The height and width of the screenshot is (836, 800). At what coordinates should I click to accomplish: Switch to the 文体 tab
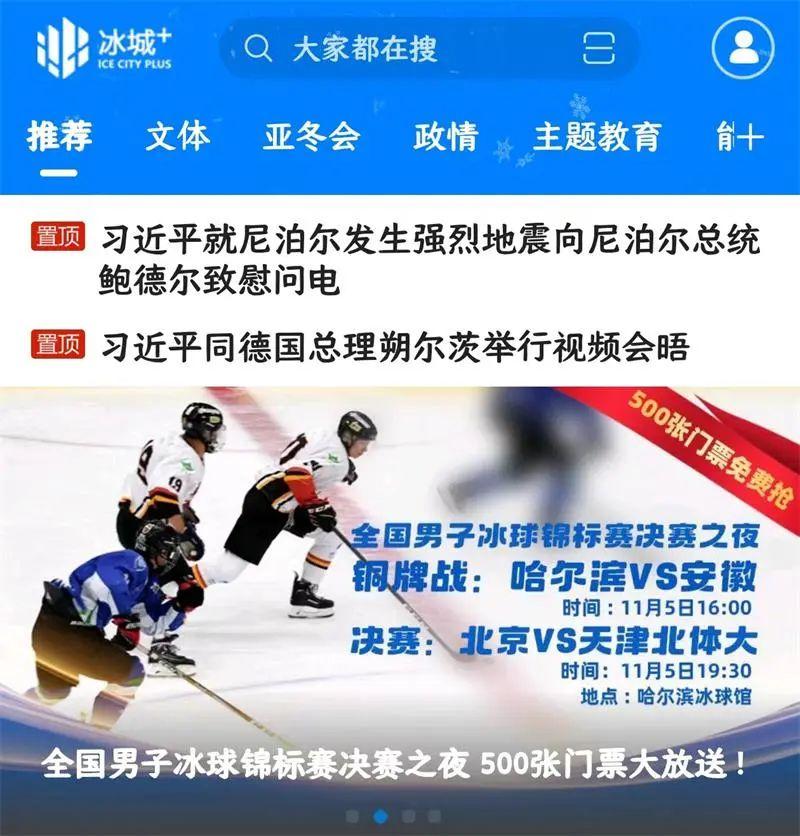click(x=178, y=137)
